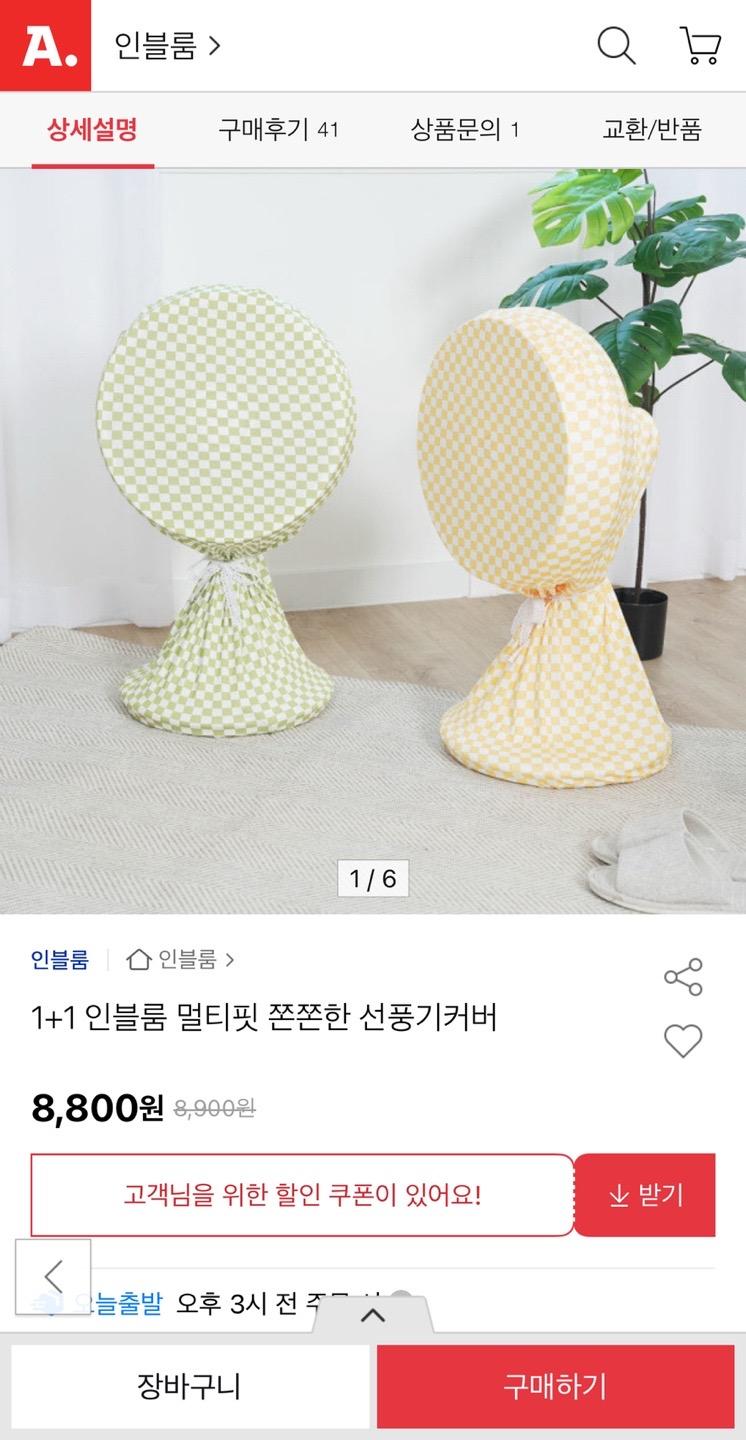
Task: Switch to the 교환/반품 tab
Action: (x=652, y=129)
